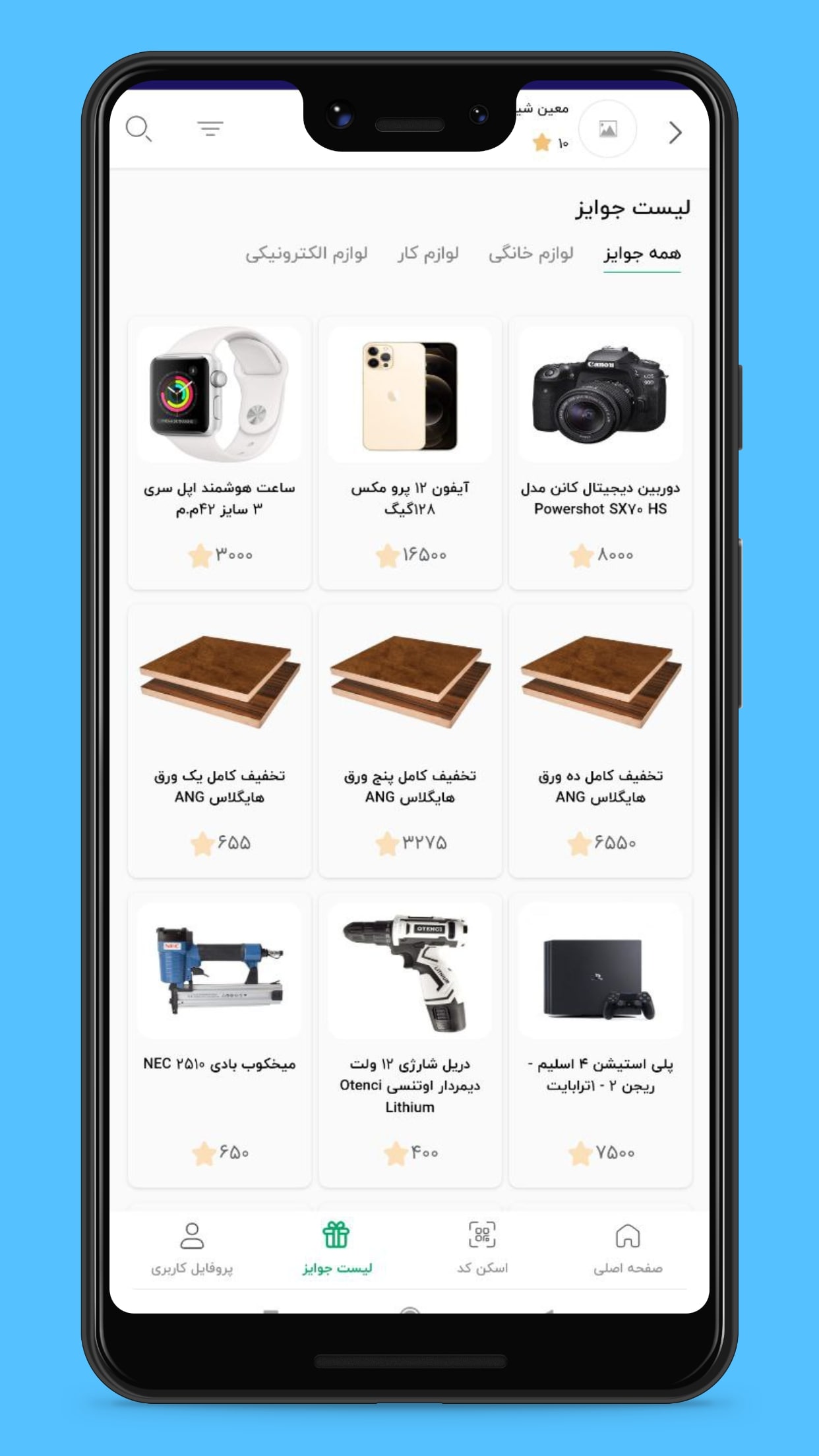Screen dimensions: 819x1456
Task: Switch to the لوازم خانگی tab
Action: [531, 254]
